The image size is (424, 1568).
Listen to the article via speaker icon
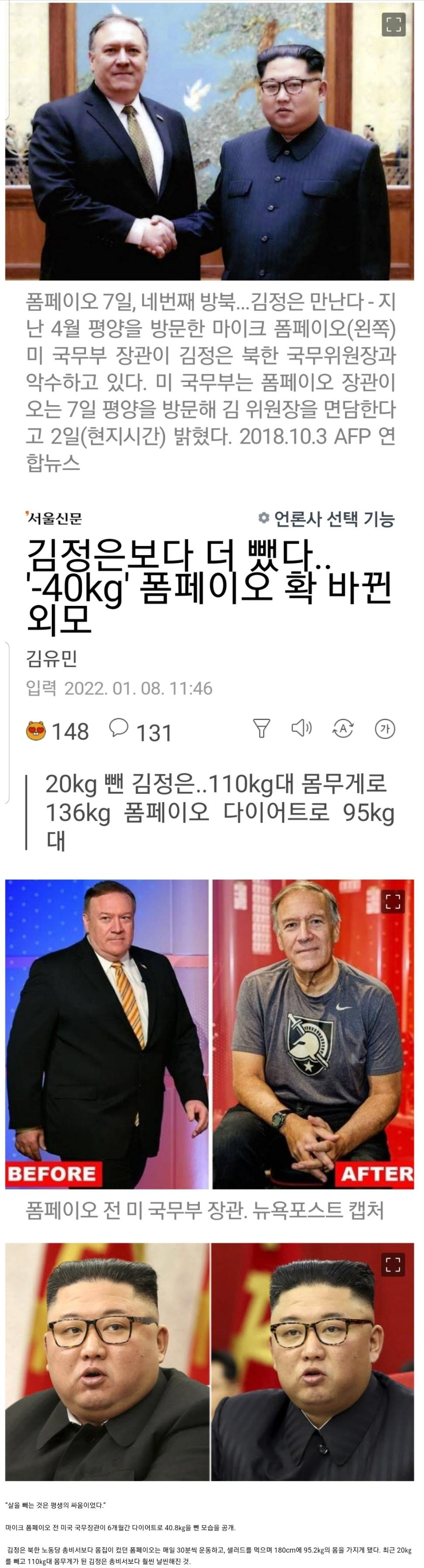pyautogui.click(x=301, y=728)
